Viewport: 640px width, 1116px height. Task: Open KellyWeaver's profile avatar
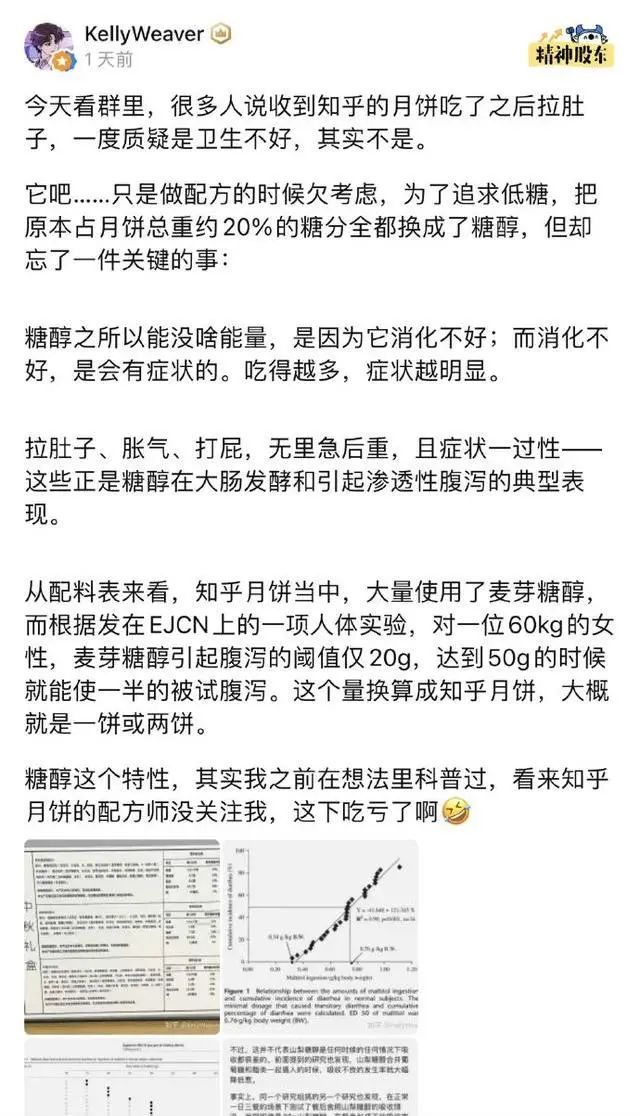click(49, 46)
